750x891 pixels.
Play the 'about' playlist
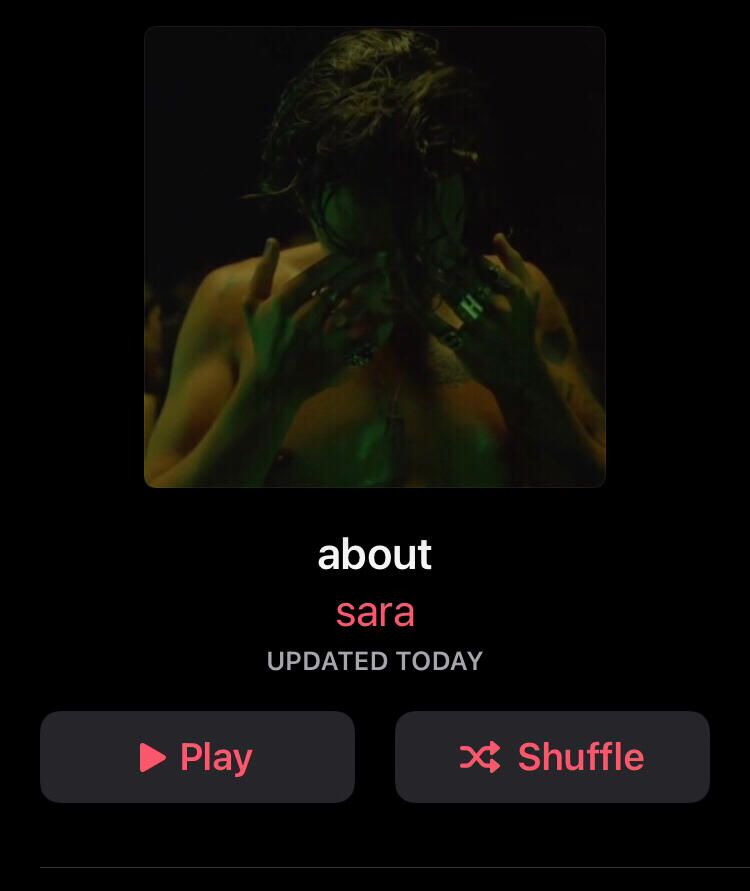click(x=197, y=757)
